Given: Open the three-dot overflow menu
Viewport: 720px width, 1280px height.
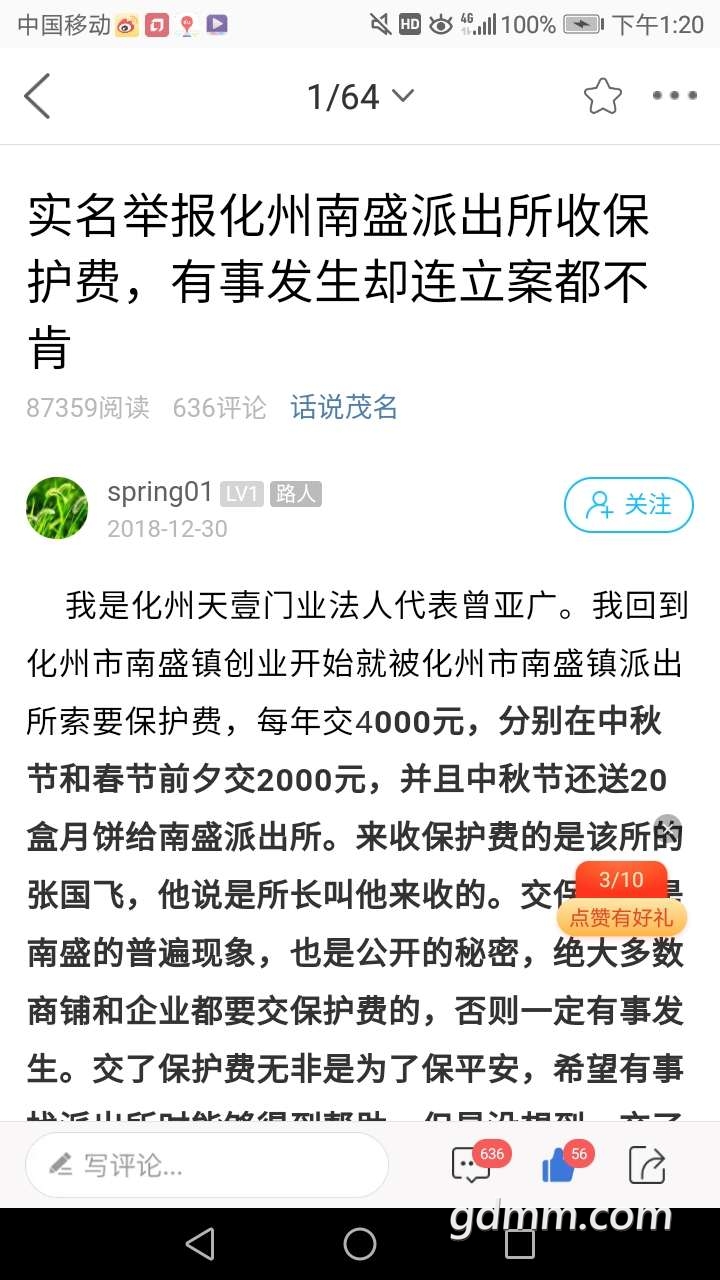Looking at the screenshot, I should coord(675,96).
